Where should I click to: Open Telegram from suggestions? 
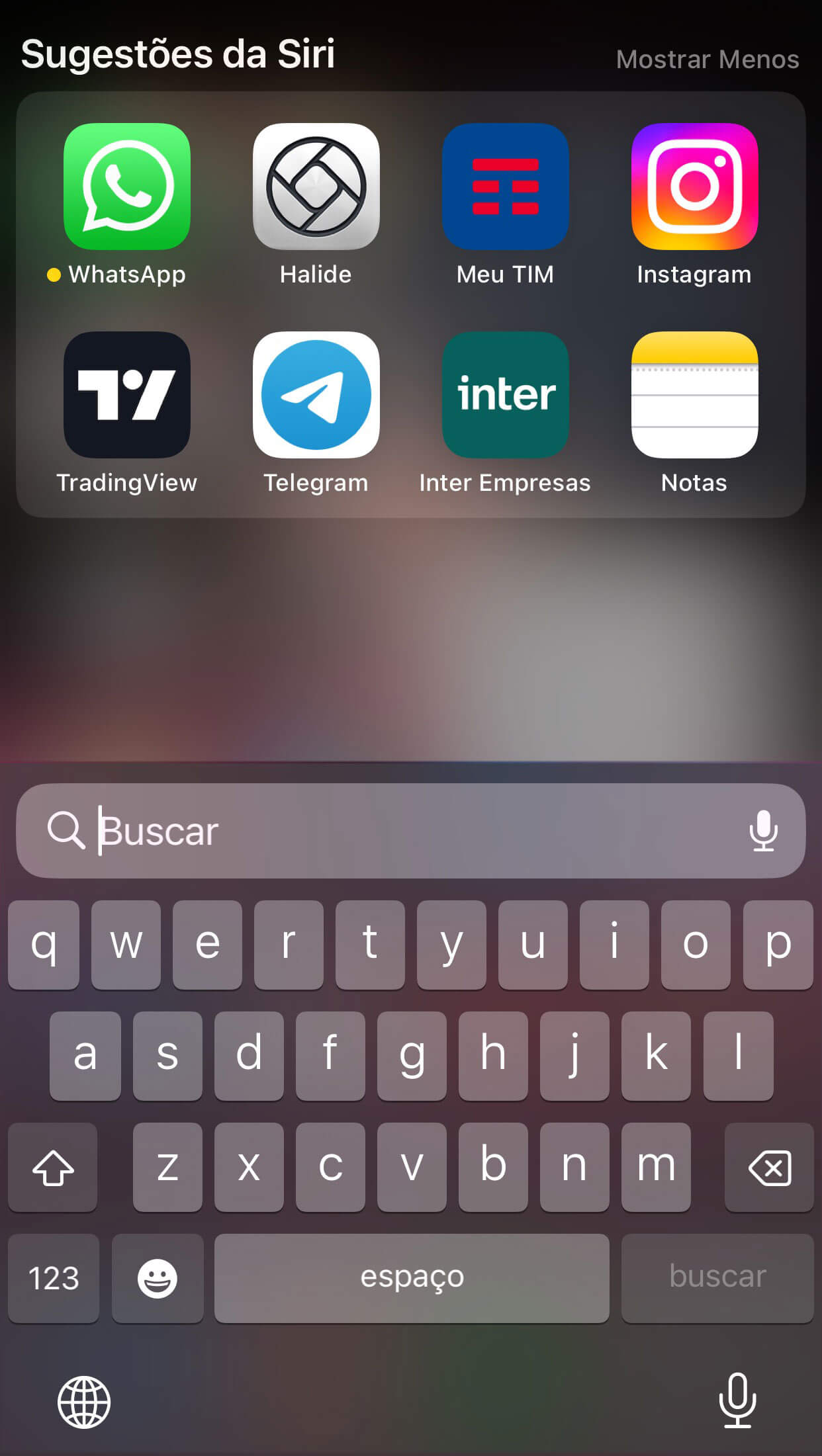[316, 395]
